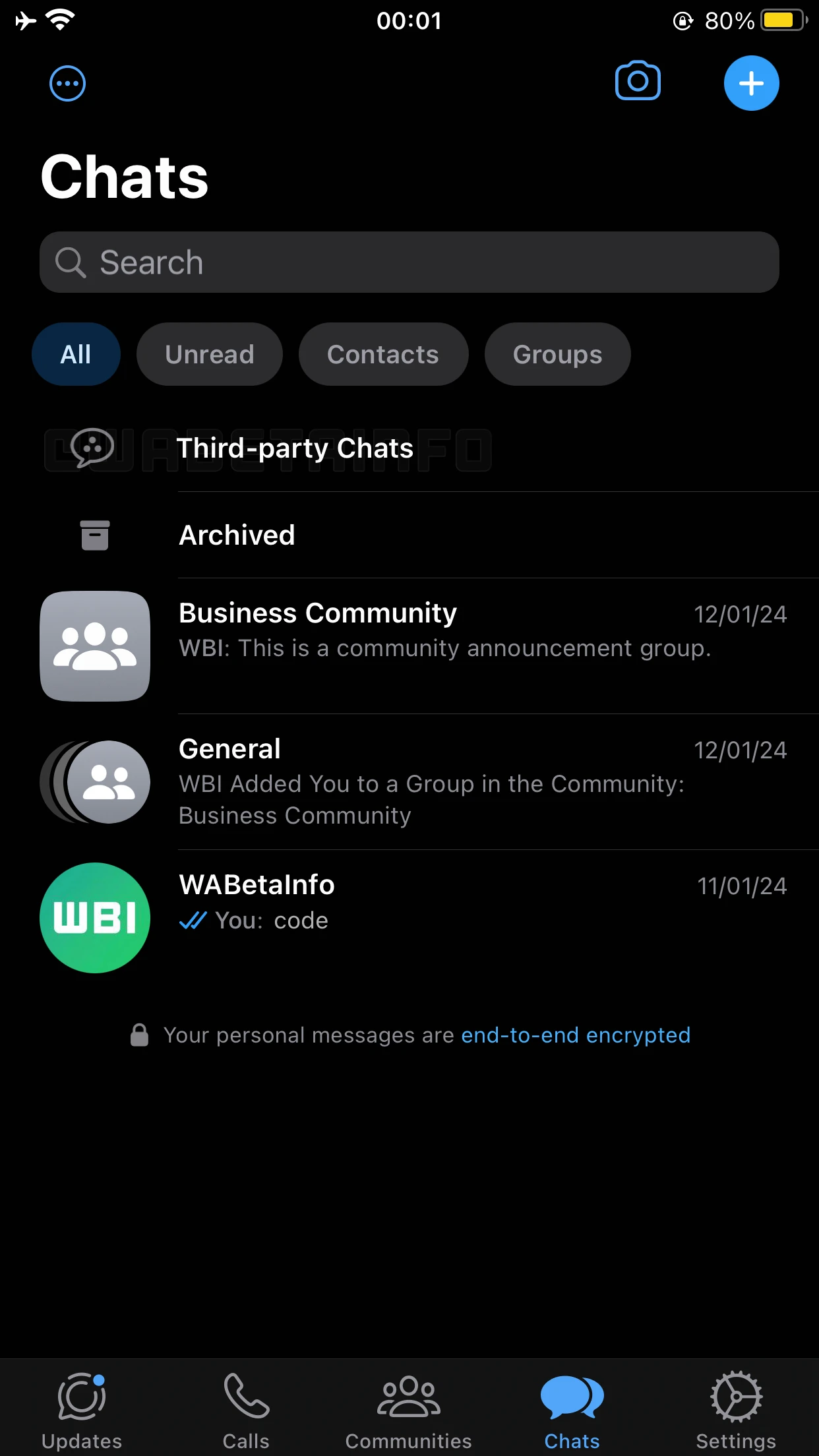The width and height of the screenshot is (819, 1456).
Task: Tap the WABetaInfo green profile picture
Action: [x=94, y=918]
